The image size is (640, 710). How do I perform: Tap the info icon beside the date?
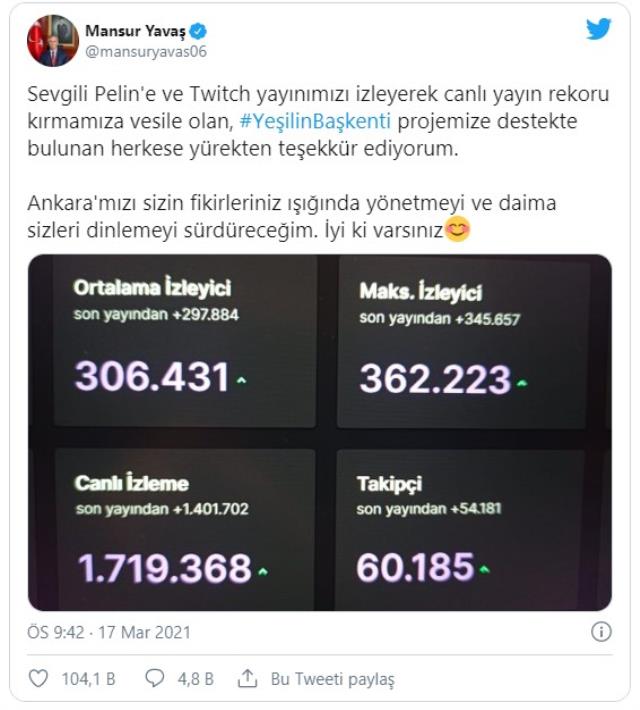tap(601, 632)
